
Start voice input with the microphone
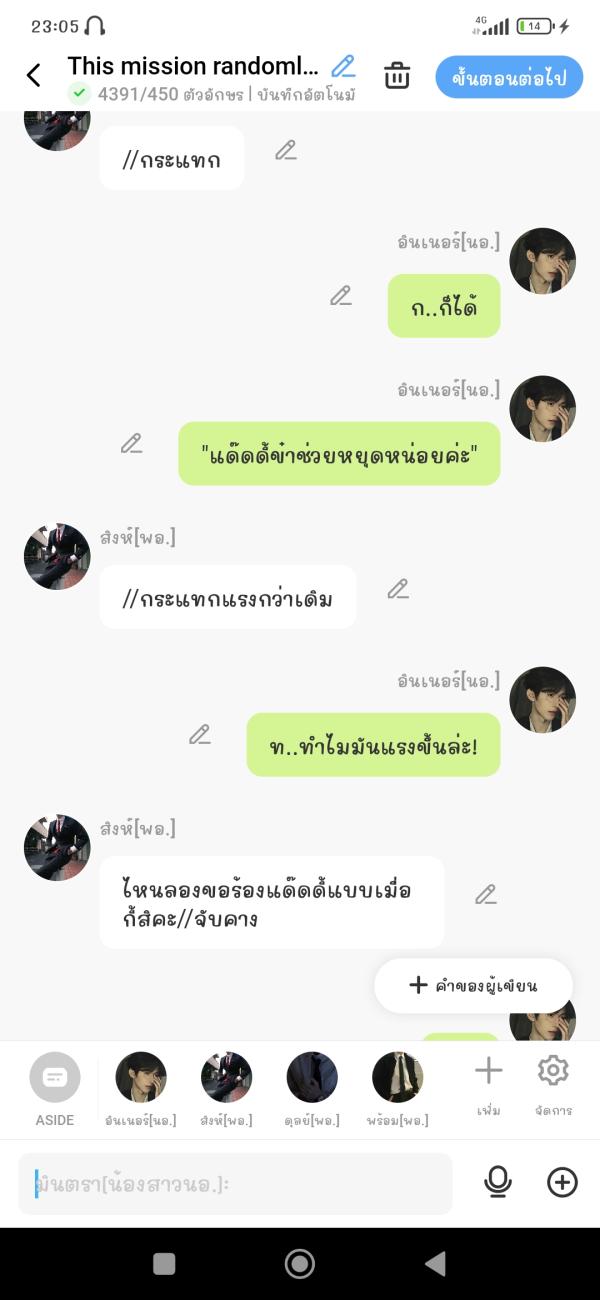point(497,1183)
